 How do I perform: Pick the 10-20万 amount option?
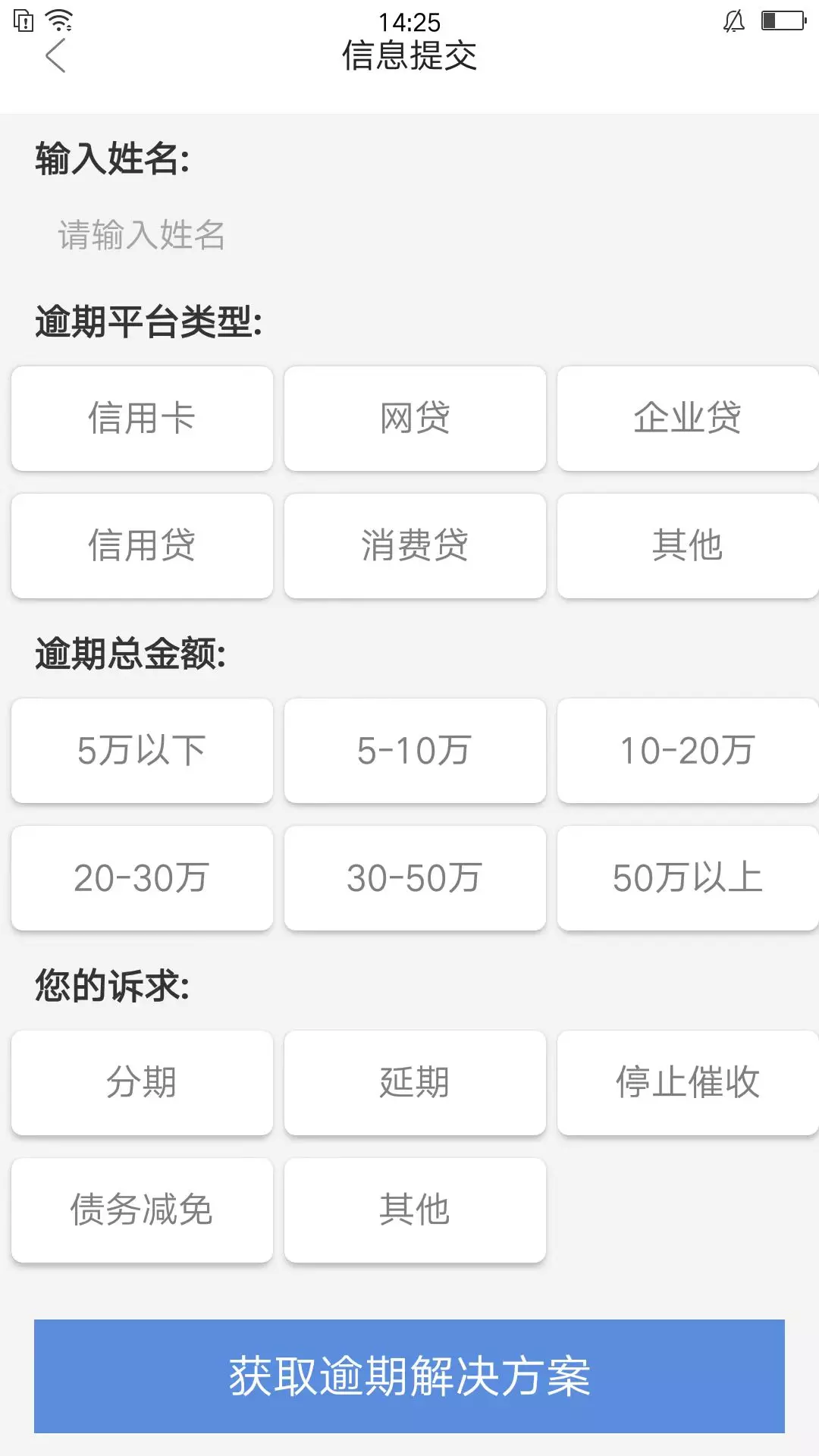688,751
